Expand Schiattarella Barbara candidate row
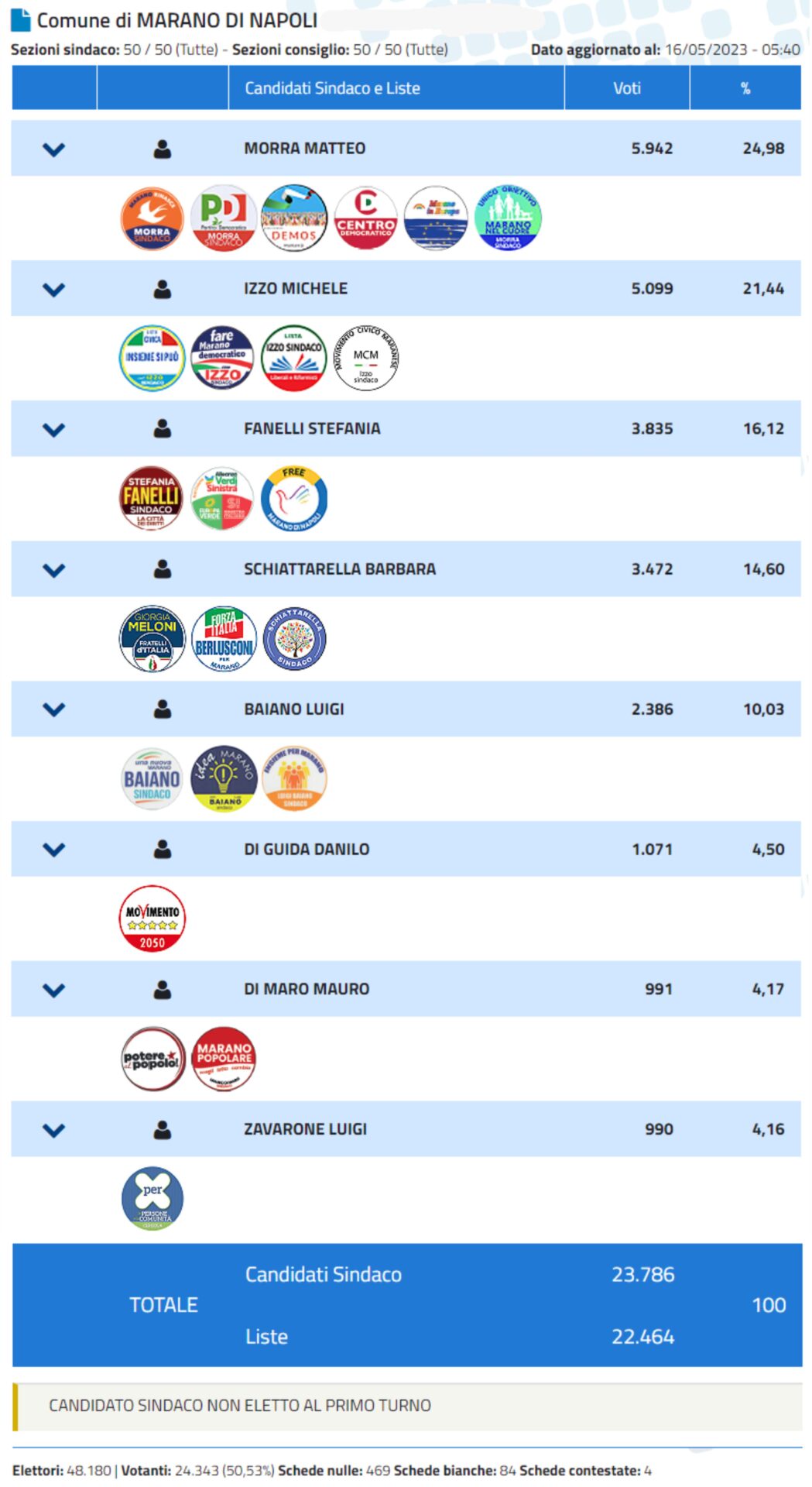 (53, 570)
